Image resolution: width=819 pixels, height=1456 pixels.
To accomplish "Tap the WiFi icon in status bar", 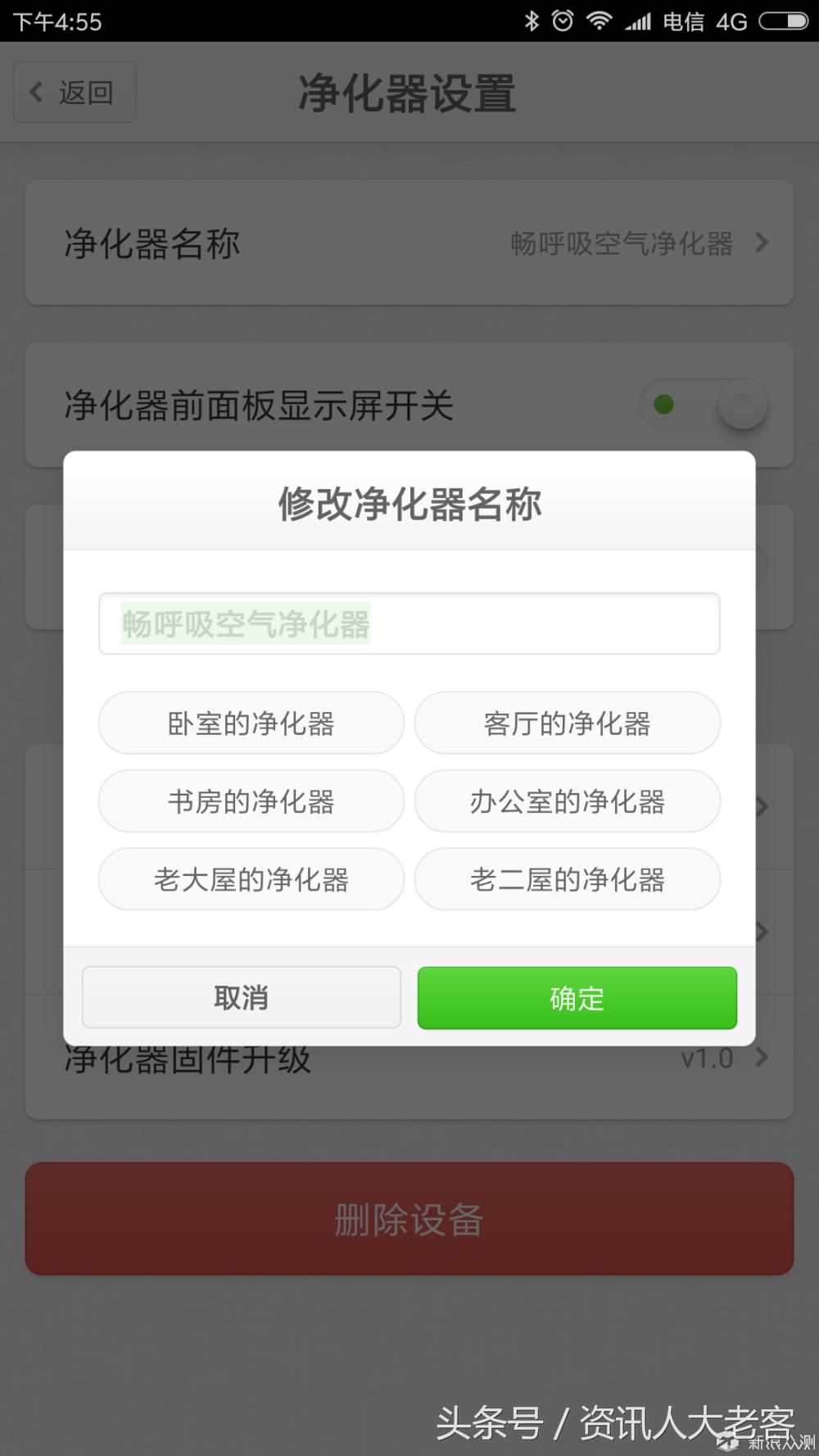I will (599, 20).
